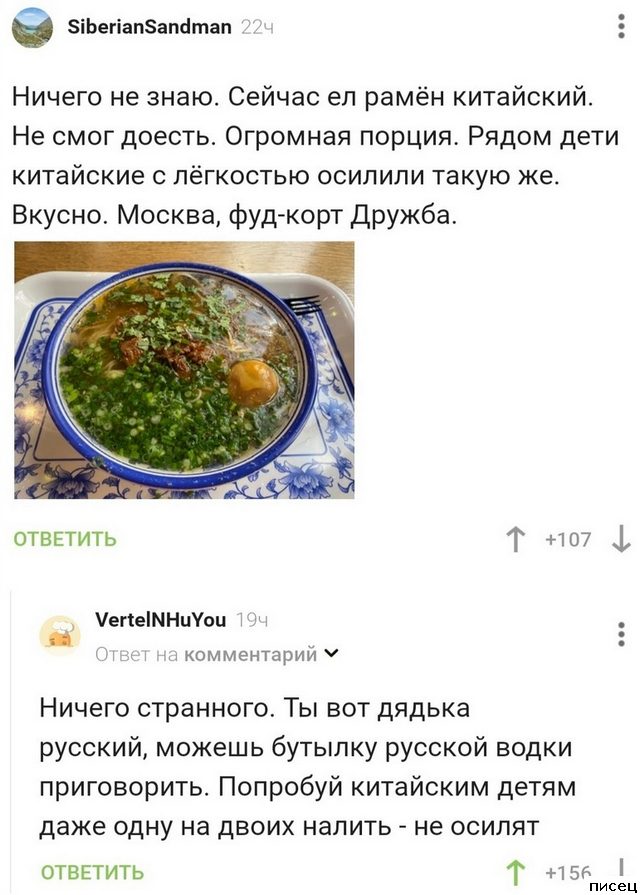The height and width of the screenshot is (895, 640).
Task: Open VertelNHuYou's profile
Action: click(x=159, y=619)
